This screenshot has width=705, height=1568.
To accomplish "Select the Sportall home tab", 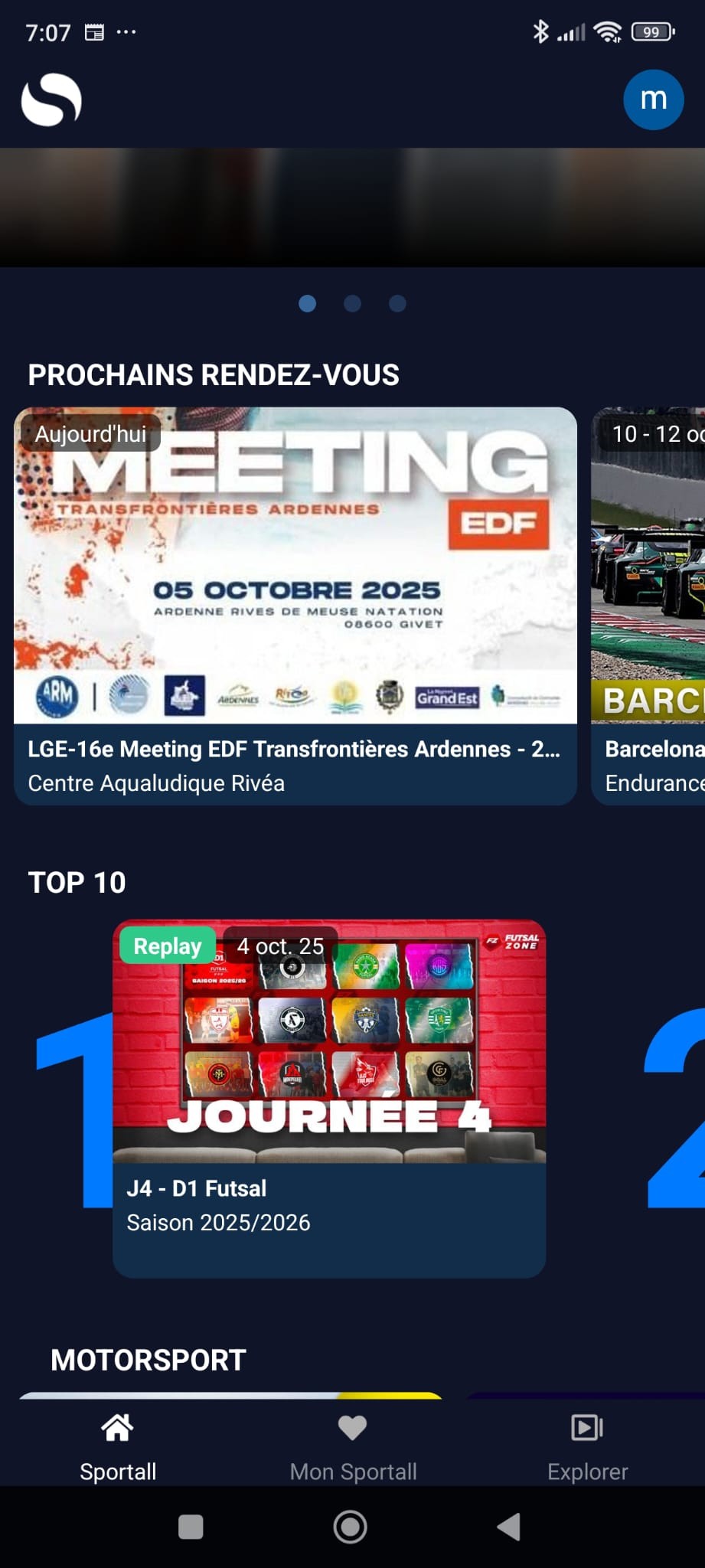I will point(118,1445).
